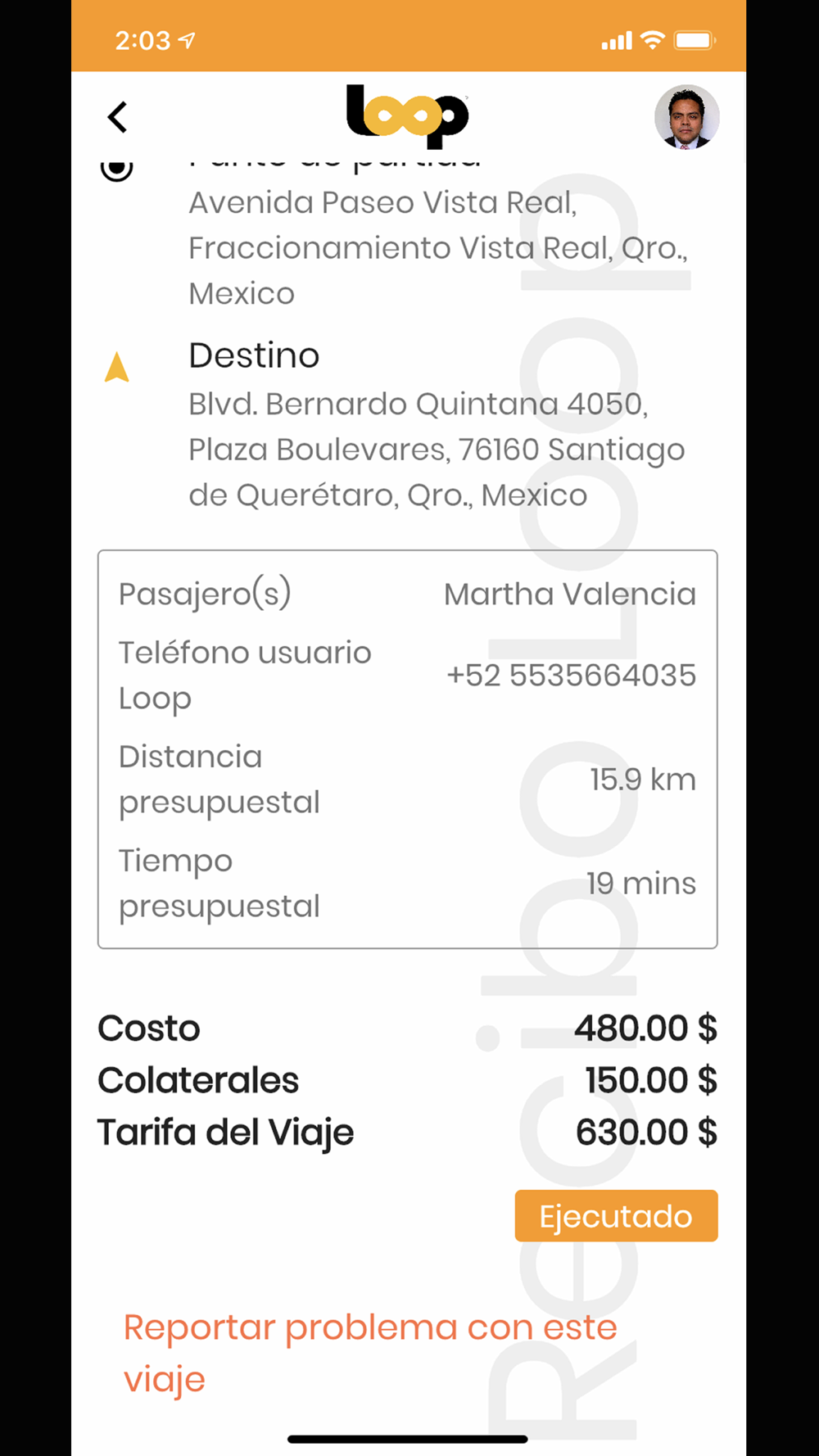Tap the Ejecutado status button
The width and height of the screenshot is (819, 1456).
pos(616,1216)
